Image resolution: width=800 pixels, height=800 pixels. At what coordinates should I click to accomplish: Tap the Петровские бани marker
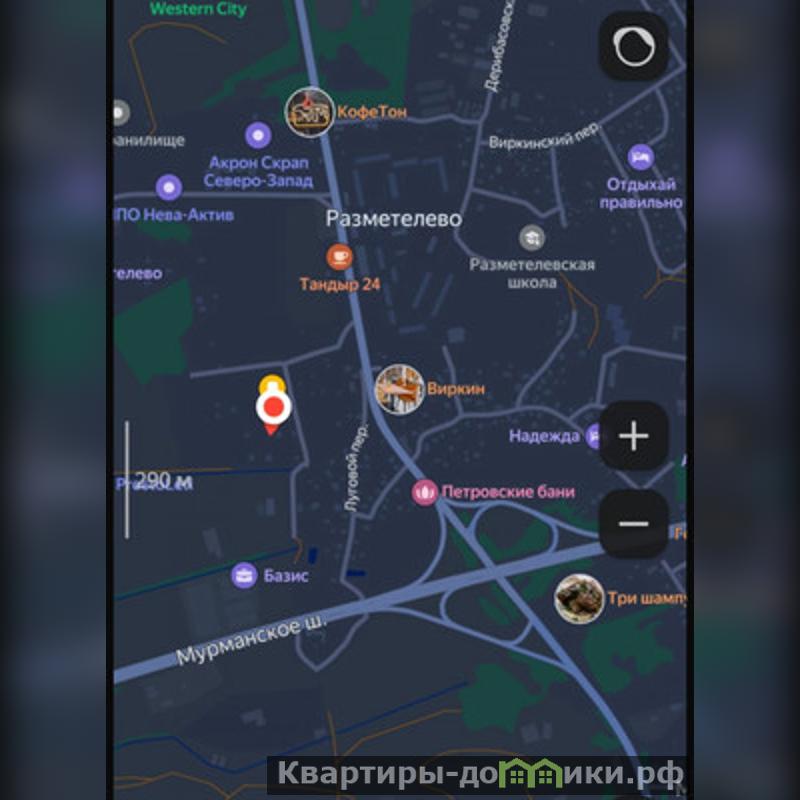(425, 492)
